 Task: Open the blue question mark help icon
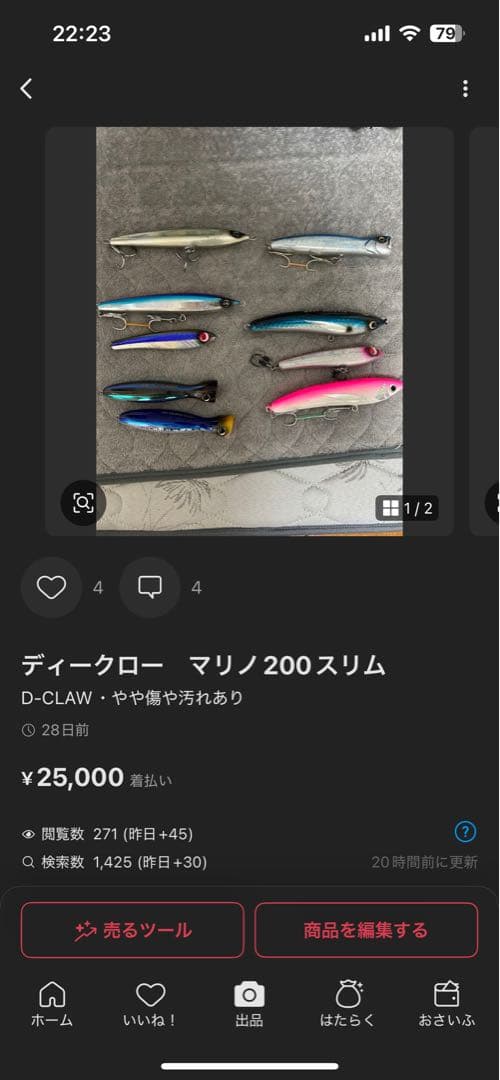click(466, 832)
